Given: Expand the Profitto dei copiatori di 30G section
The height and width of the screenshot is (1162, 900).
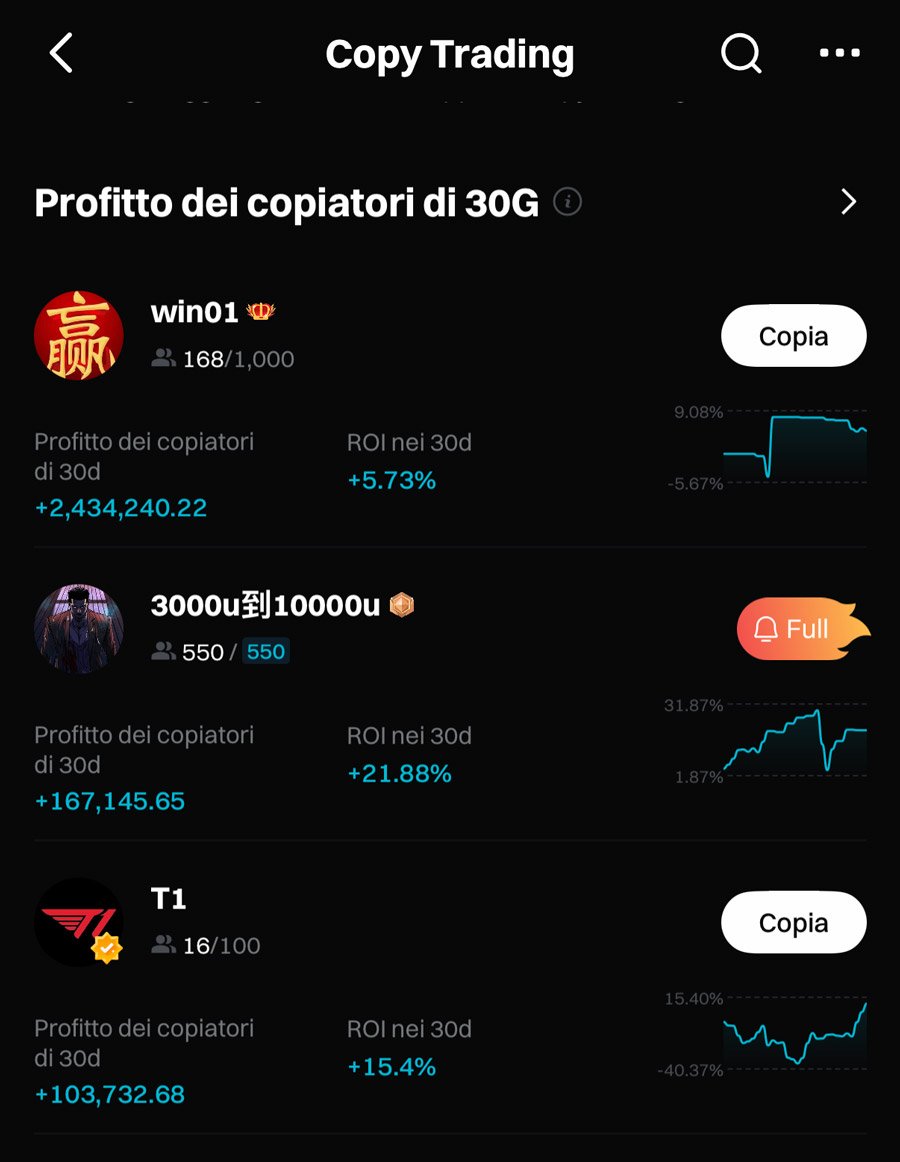Looking at the screenshot, I should tap(849, 202).
